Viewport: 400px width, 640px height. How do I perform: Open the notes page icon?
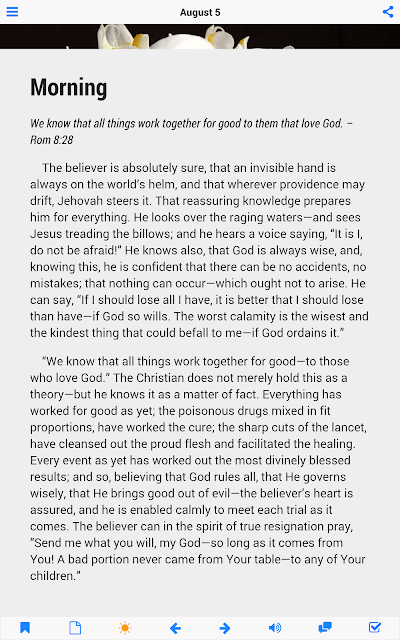click(x=75, y=628)
